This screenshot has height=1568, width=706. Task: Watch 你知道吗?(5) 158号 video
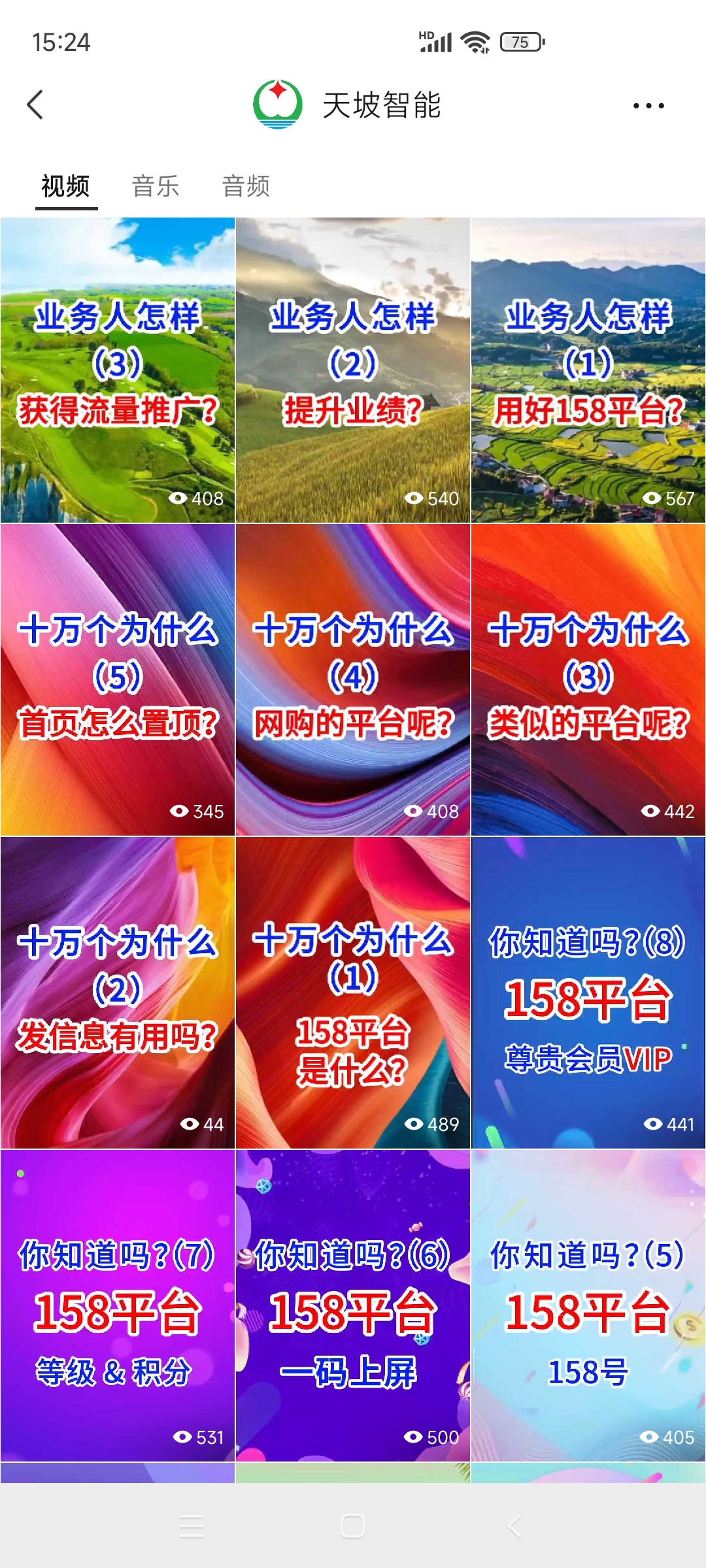pos(588,1305)
